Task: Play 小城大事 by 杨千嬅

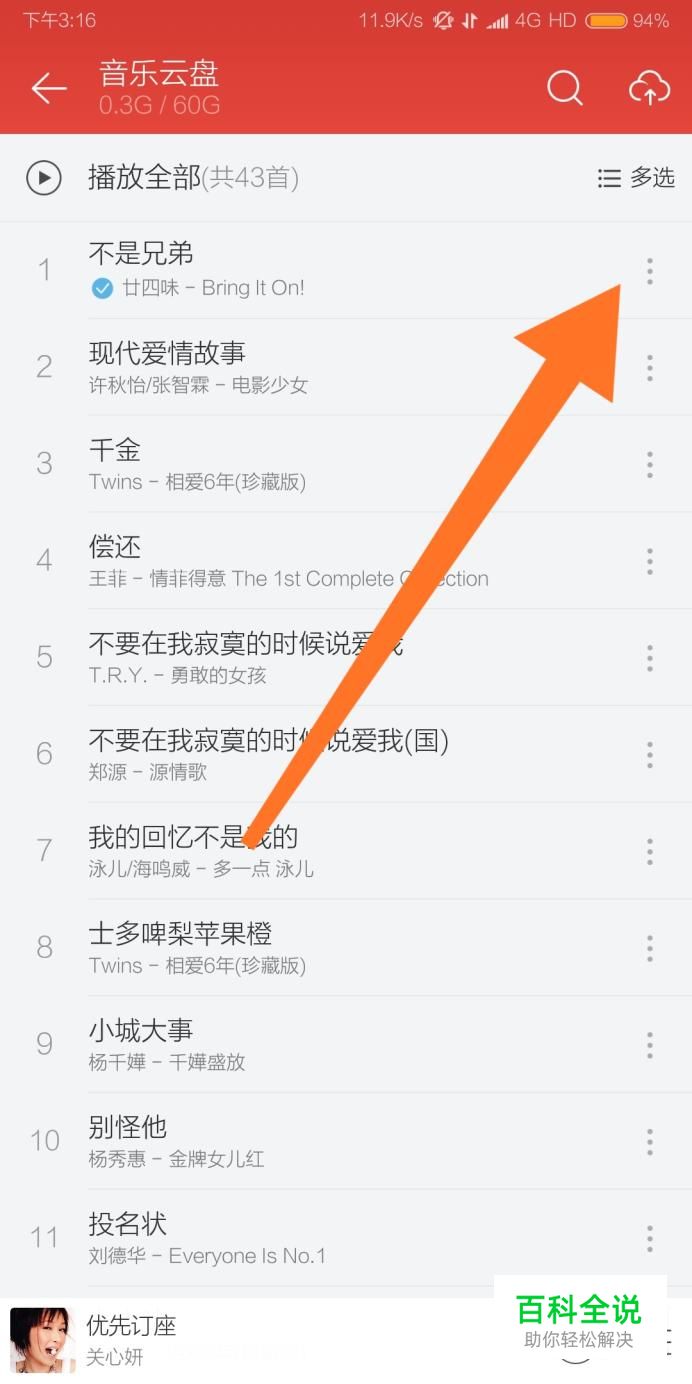Action: 346,1044
